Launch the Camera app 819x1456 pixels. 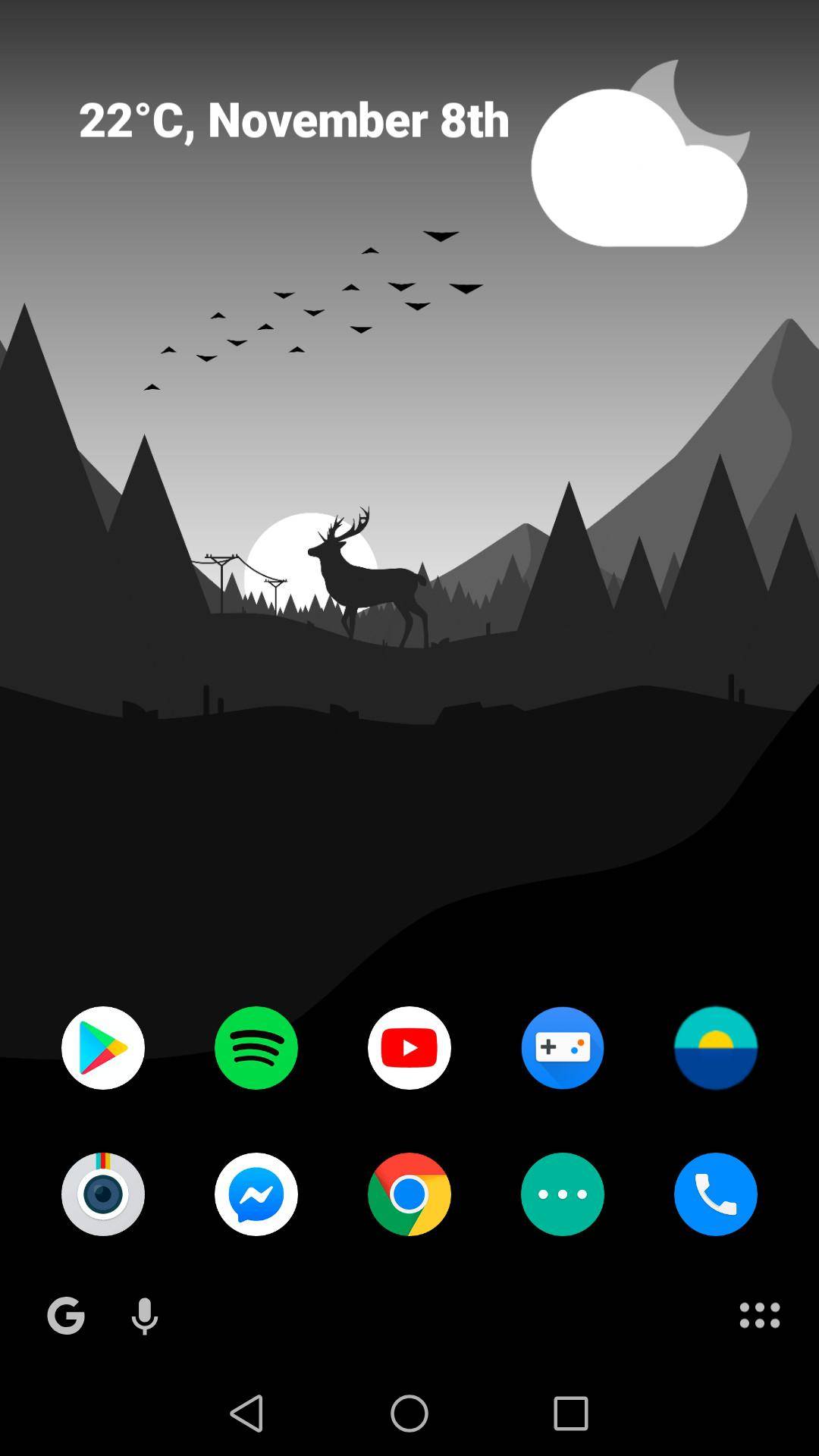point(104,1194)
